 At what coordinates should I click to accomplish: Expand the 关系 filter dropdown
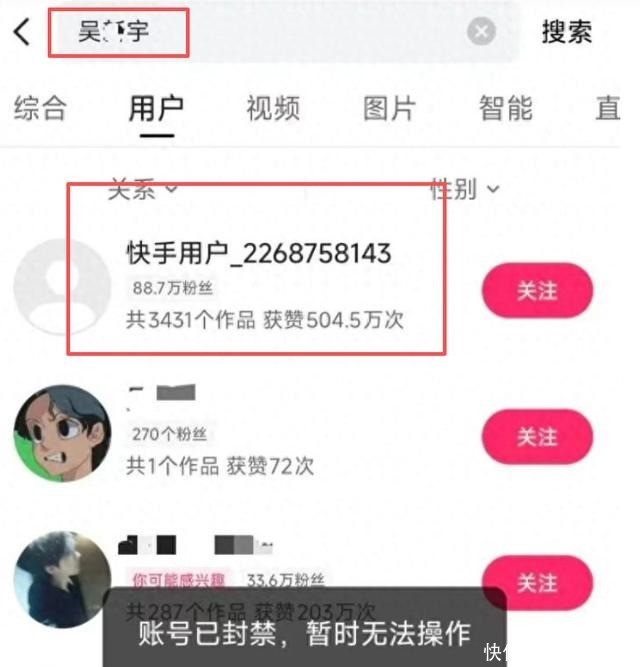point(142,189)
